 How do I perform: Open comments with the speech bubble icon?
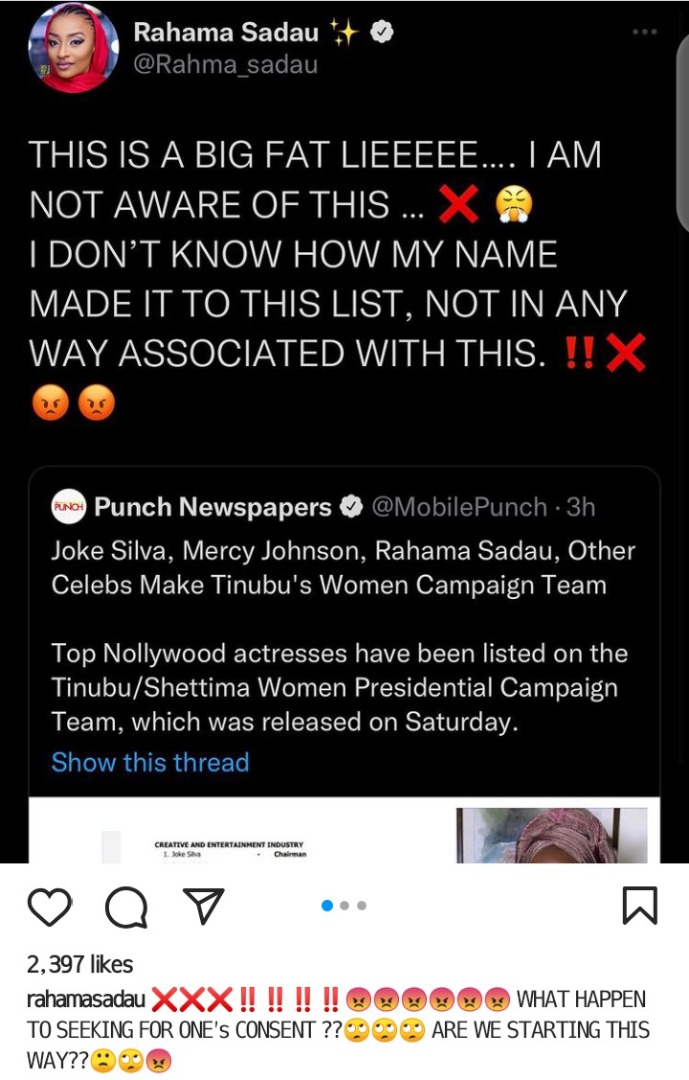(126, 907)
